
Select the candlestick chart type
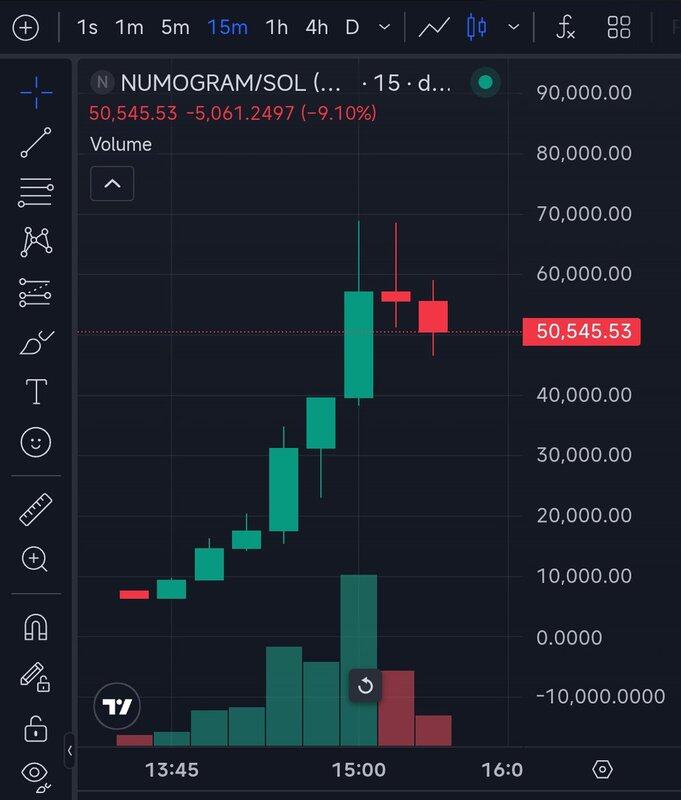[x=477, y=28]
